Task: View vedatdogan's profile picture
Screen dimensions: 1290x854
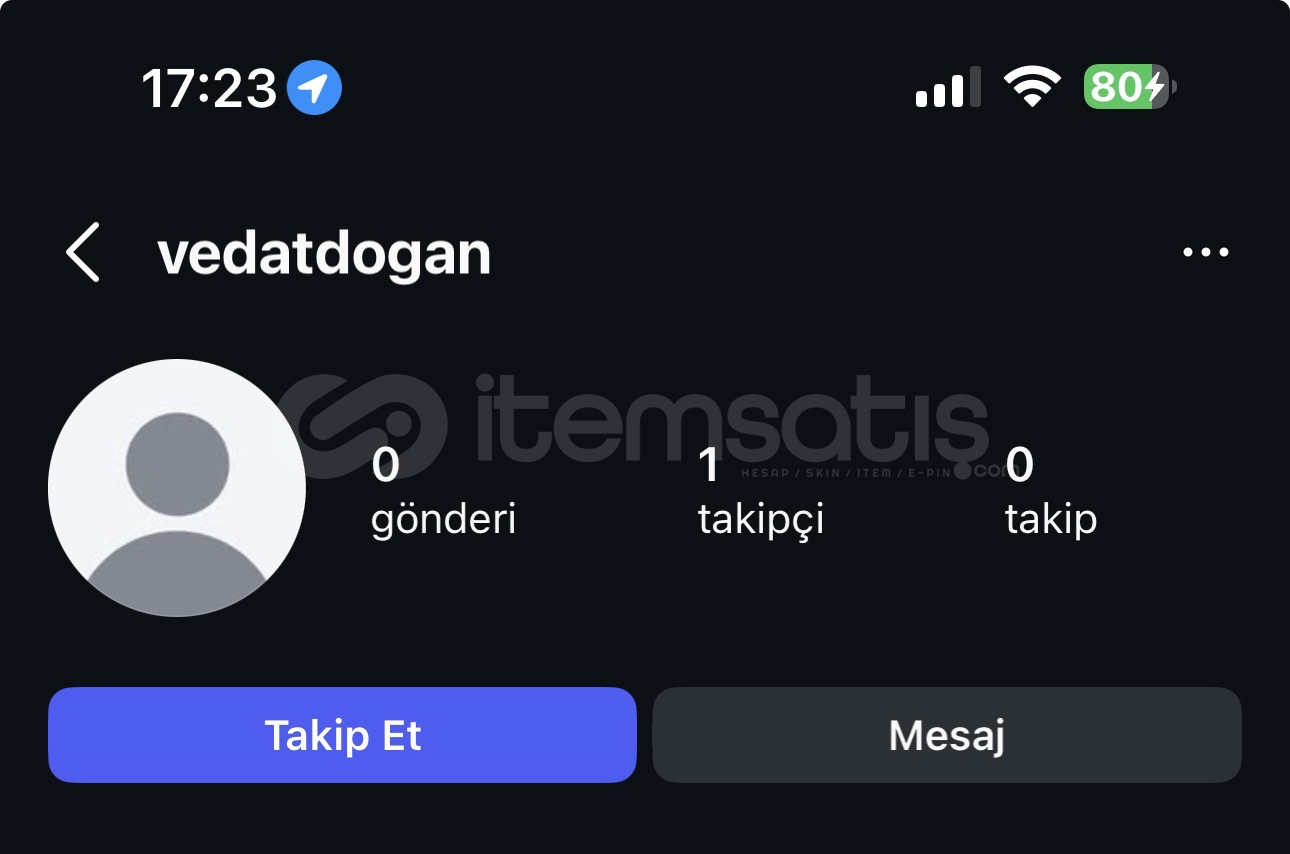Action: pyautogui.click(x=177, y=488)
